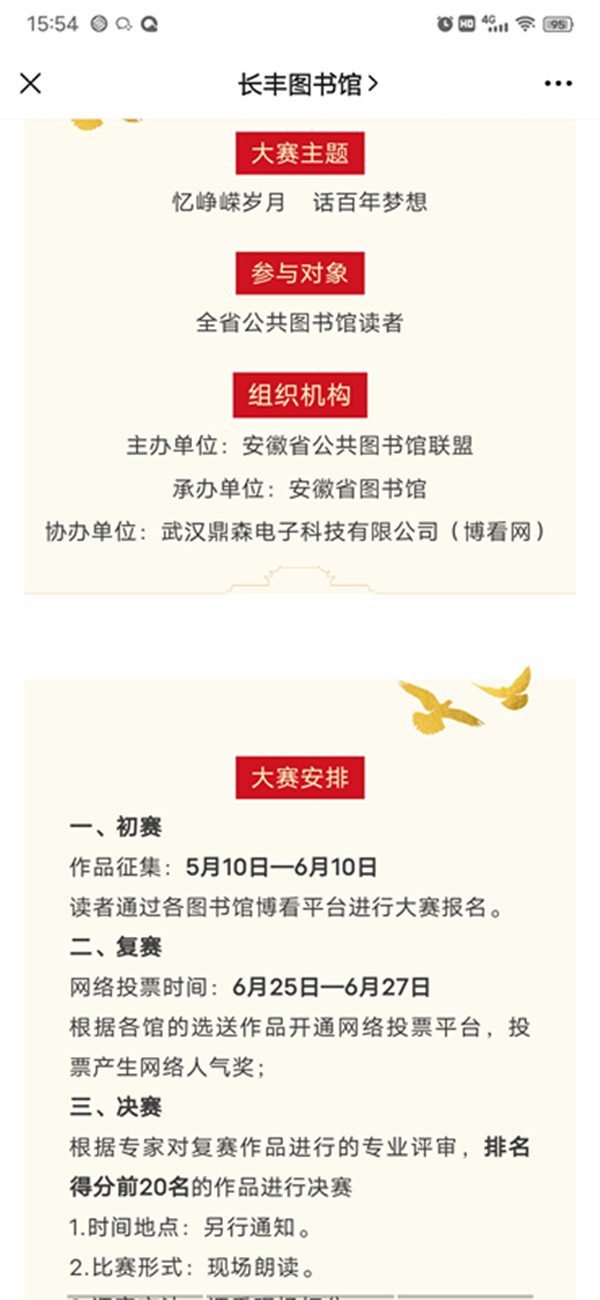Close the article page
This screenshot has width=600, height=1300.
tap(31, 84)
